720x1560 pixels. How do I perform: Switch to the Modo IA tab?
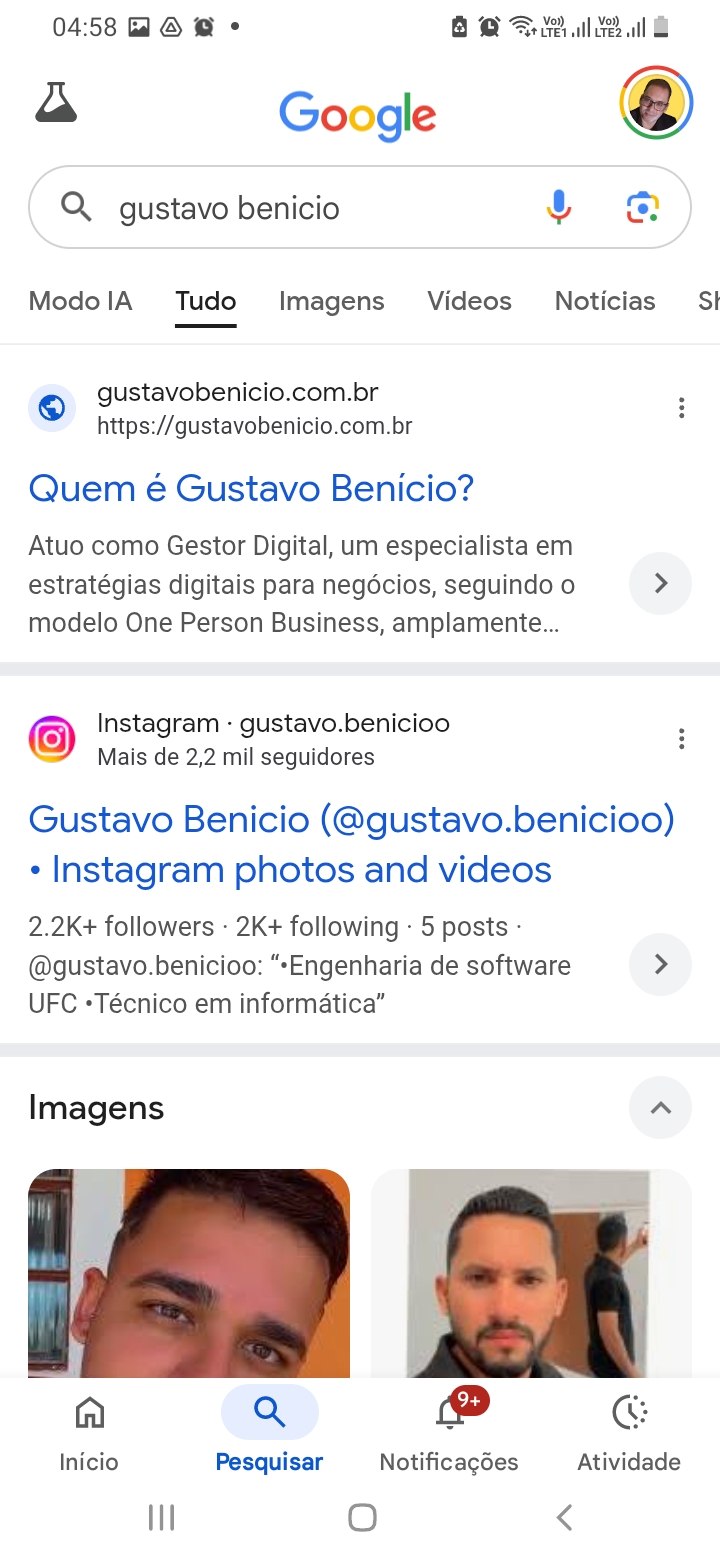coord(80,301)
